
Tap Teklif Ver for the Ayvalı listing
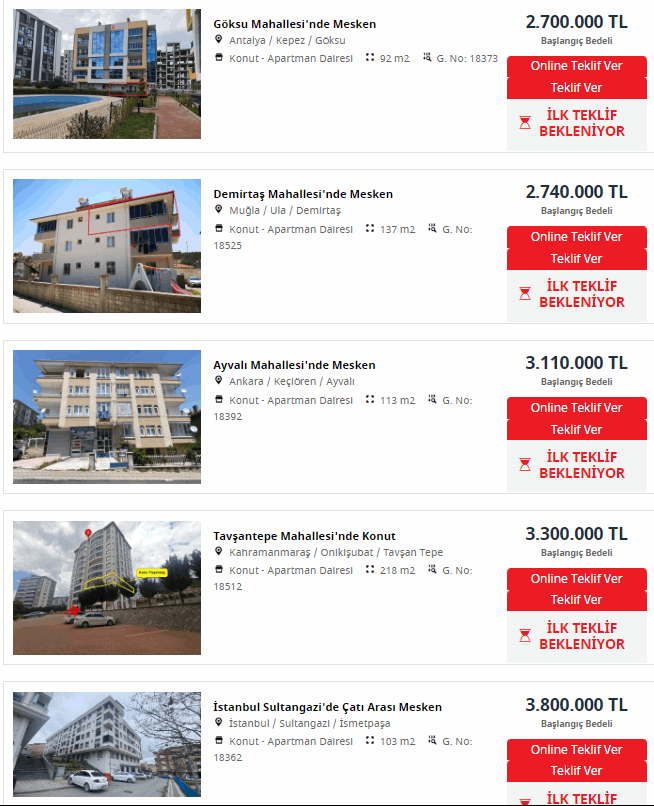[576, 430]
